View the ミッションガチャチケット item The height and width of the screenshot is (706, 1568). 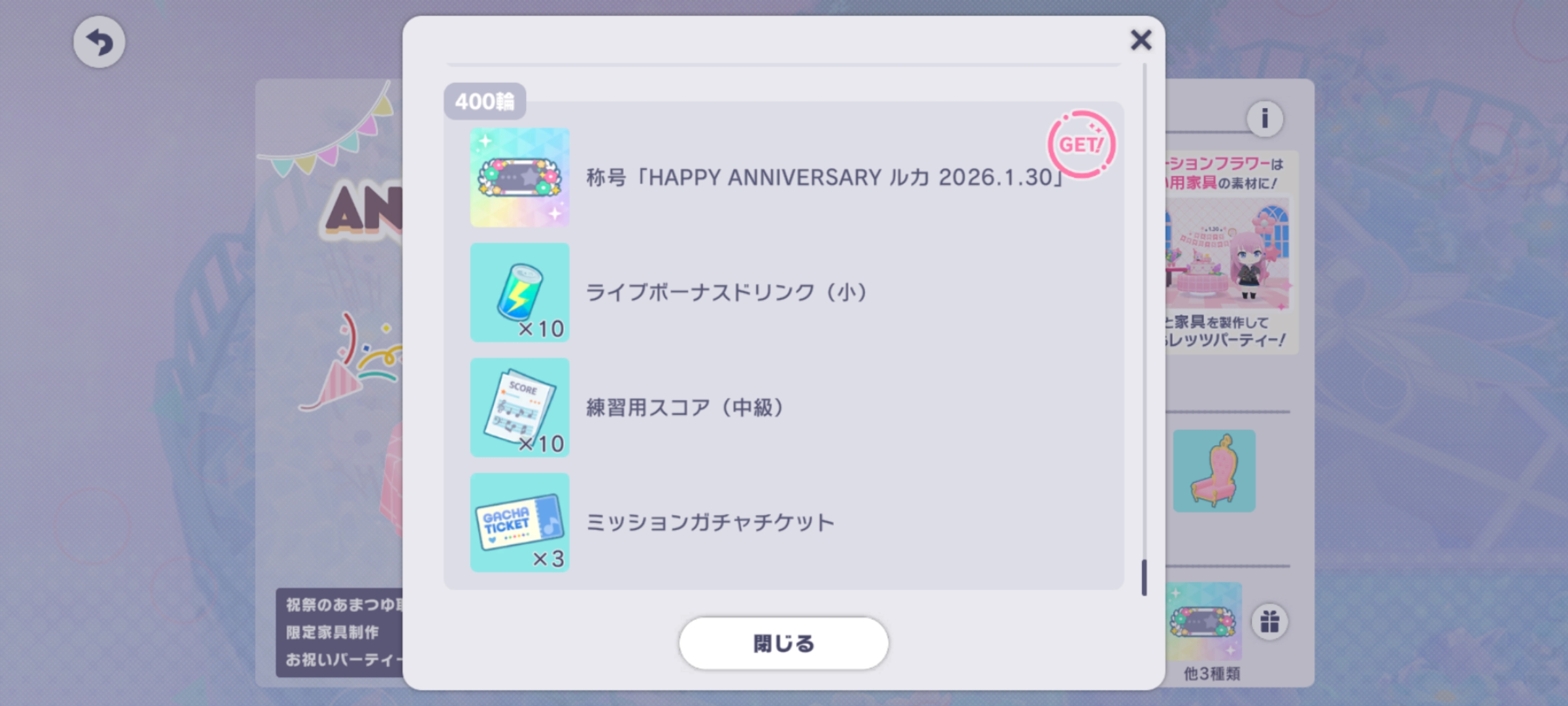click(x=520, y=522)
